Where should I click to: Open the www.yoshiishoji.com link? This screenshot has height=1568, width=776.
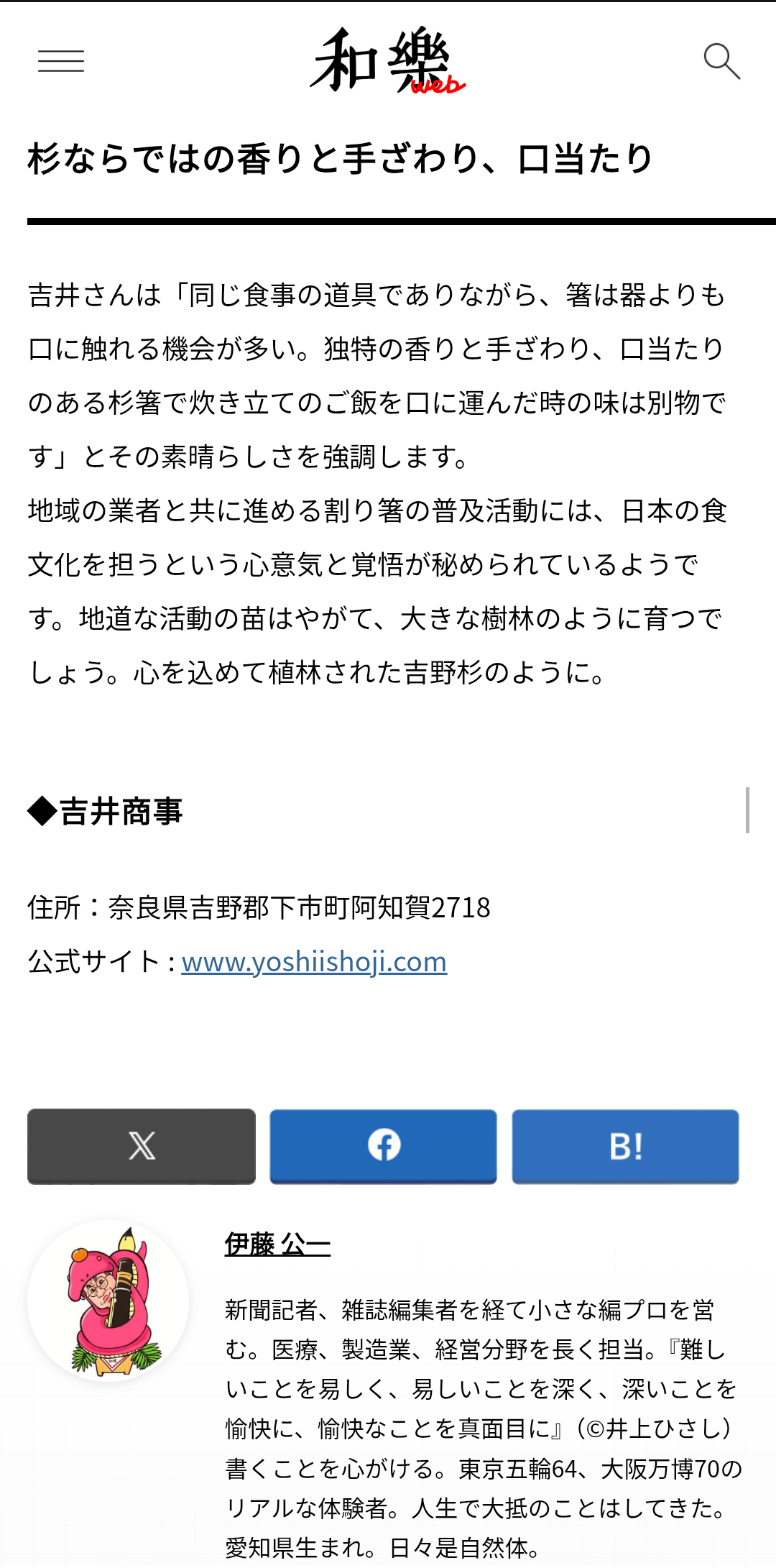(314, 962)
